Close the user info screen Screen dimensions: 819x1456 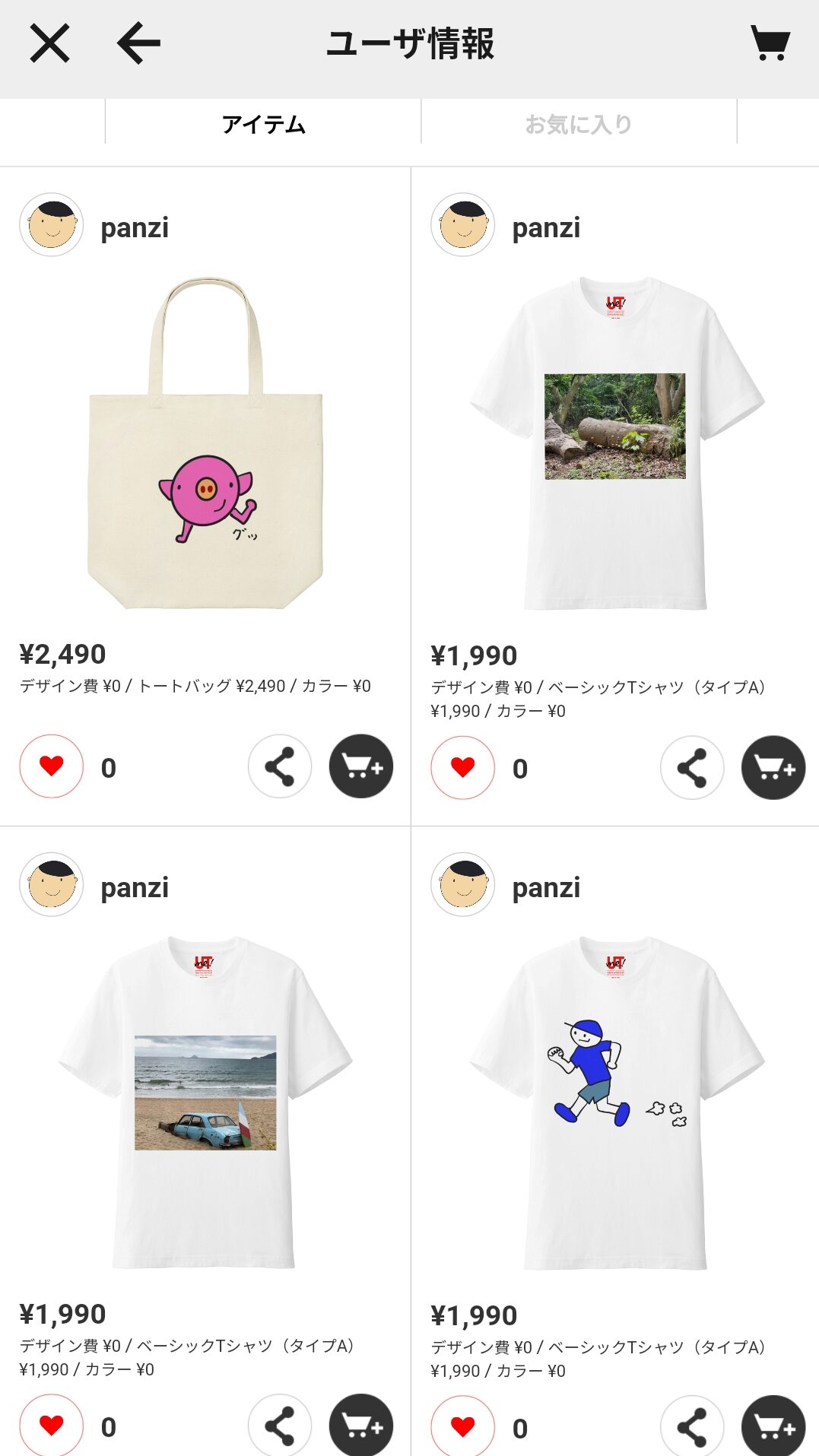49,43
